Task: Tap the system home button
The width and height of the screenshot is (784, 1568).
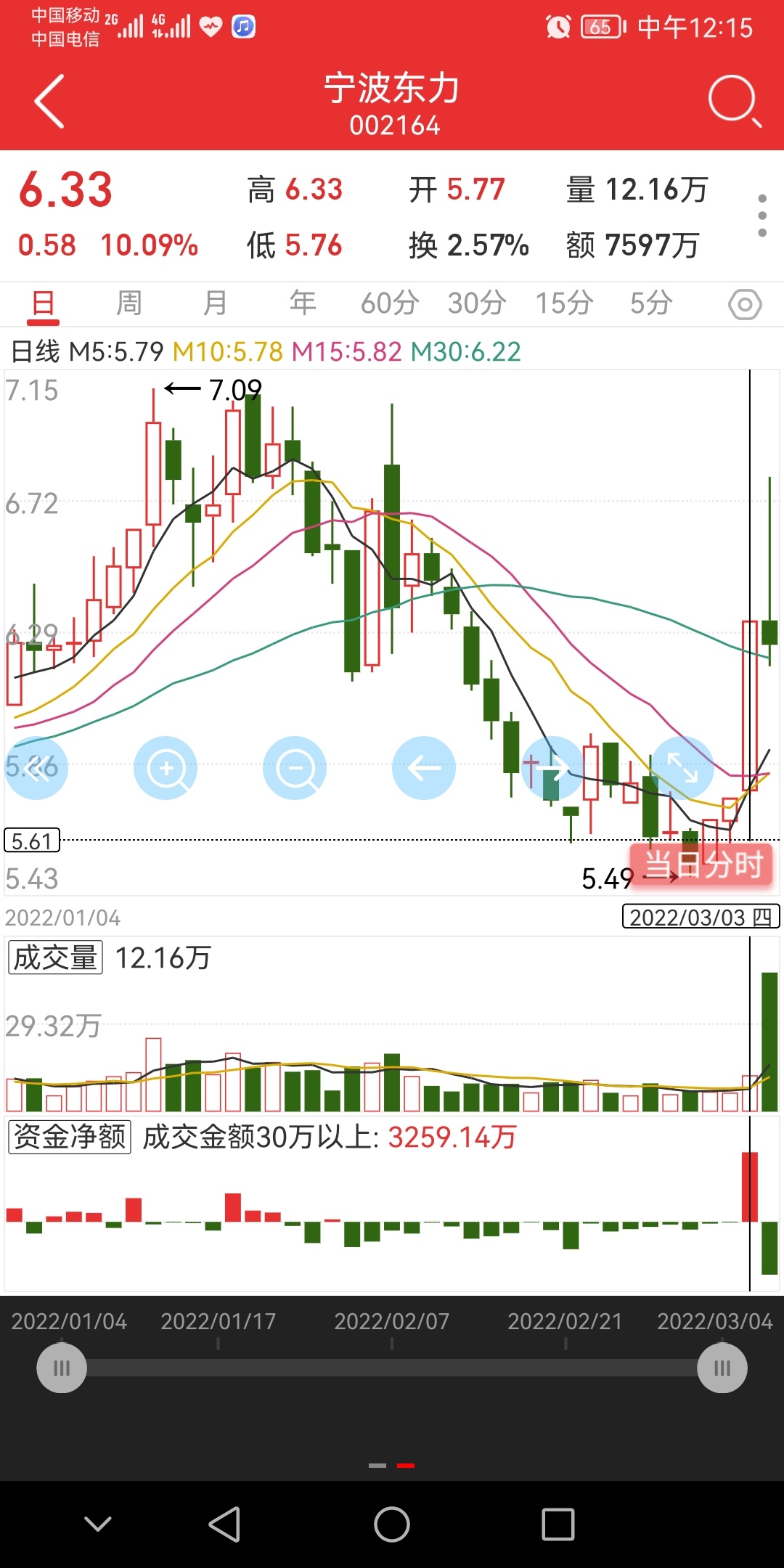Action: tap(392, 1524)
